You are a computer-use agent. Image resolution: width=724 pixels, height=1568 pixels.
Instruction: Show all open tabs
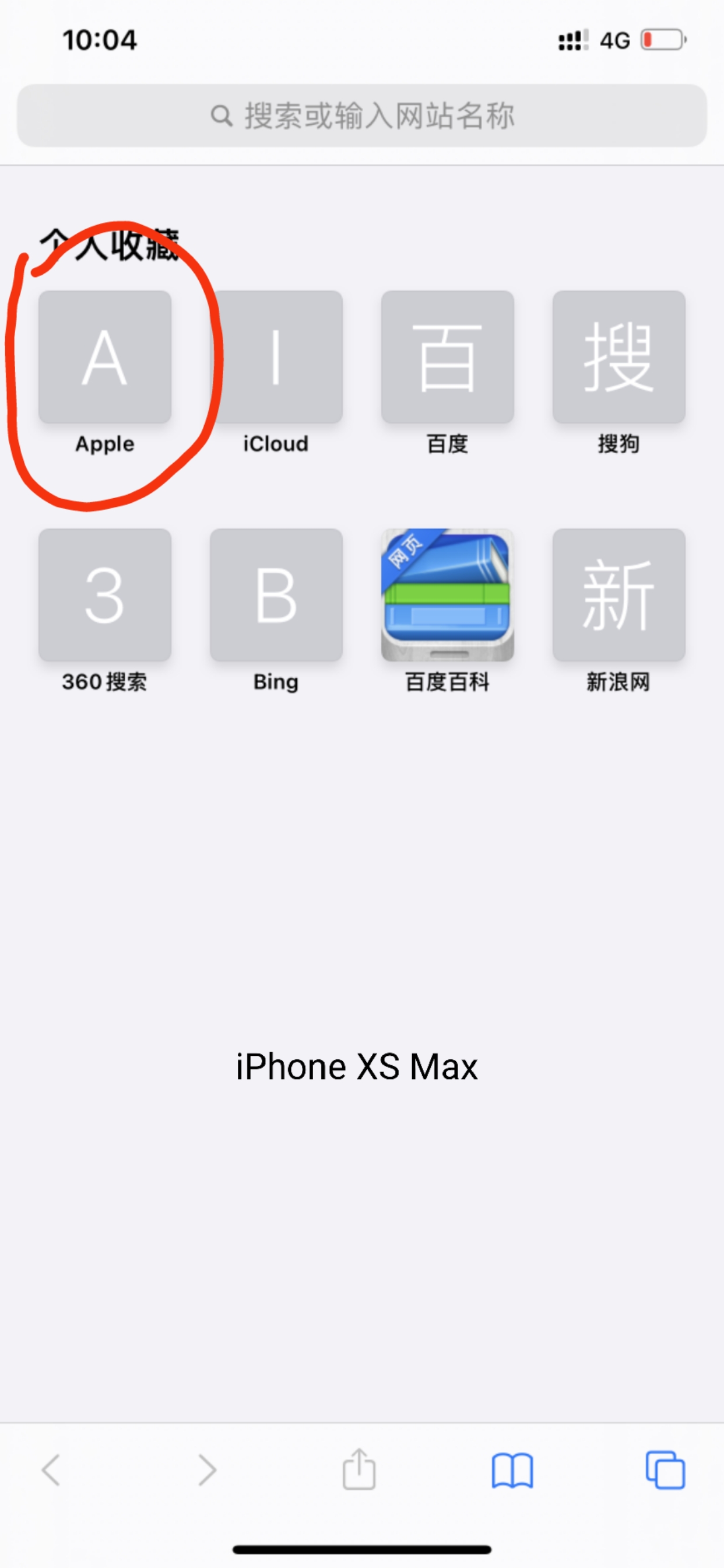(x=665, y=1471)
